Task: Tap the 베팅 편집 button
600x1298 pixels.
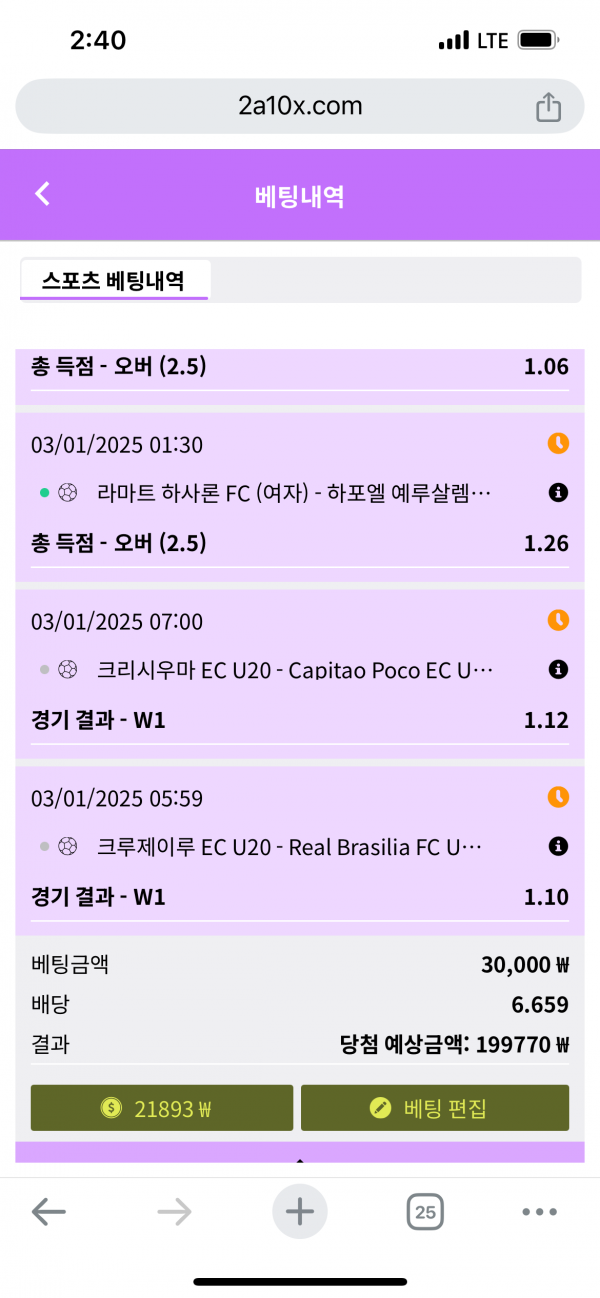Action: (x=435, y=1108)
